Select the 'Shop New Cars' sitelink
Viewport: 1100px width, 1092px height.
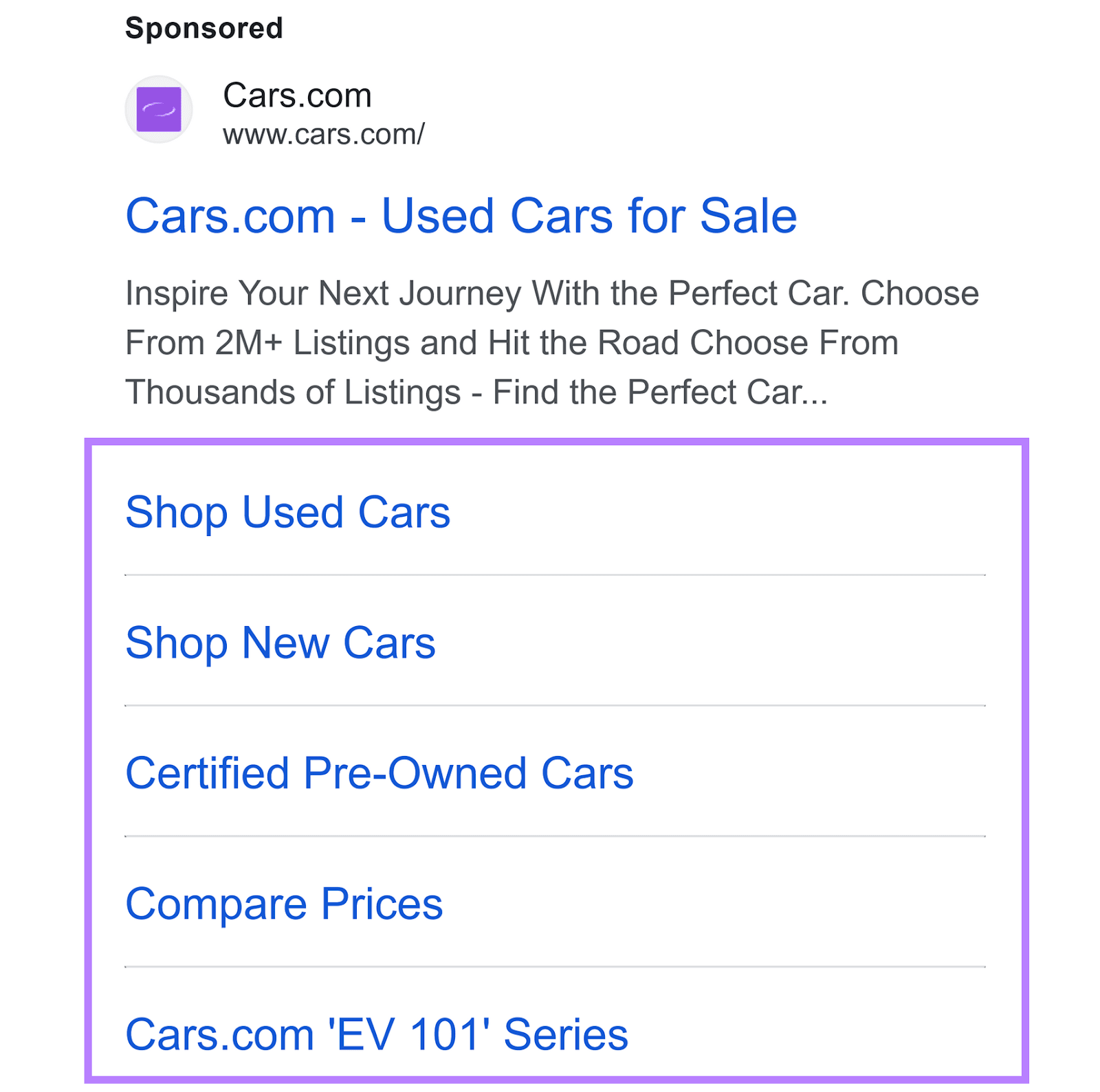280,643
